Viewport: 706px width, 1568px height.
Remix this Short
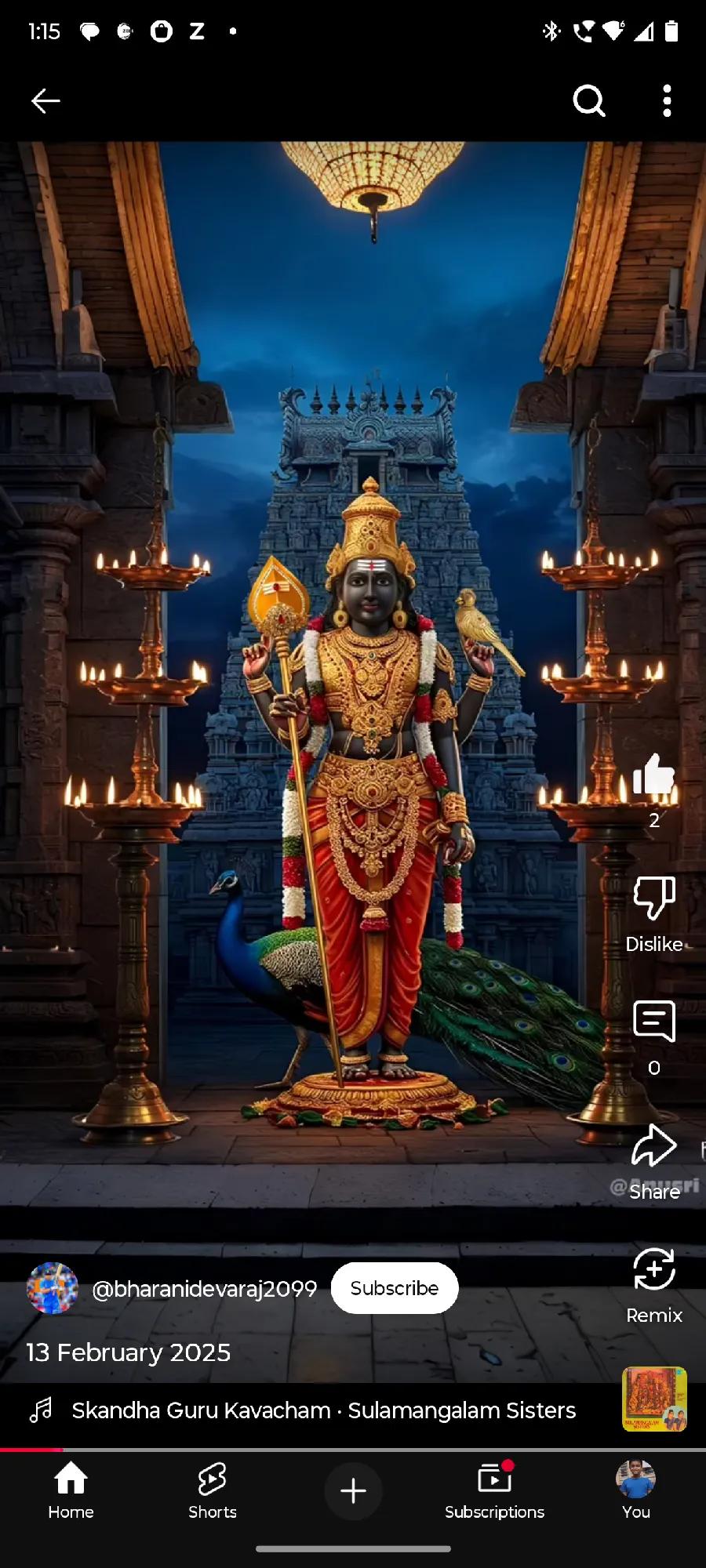tap(653, 1271)
